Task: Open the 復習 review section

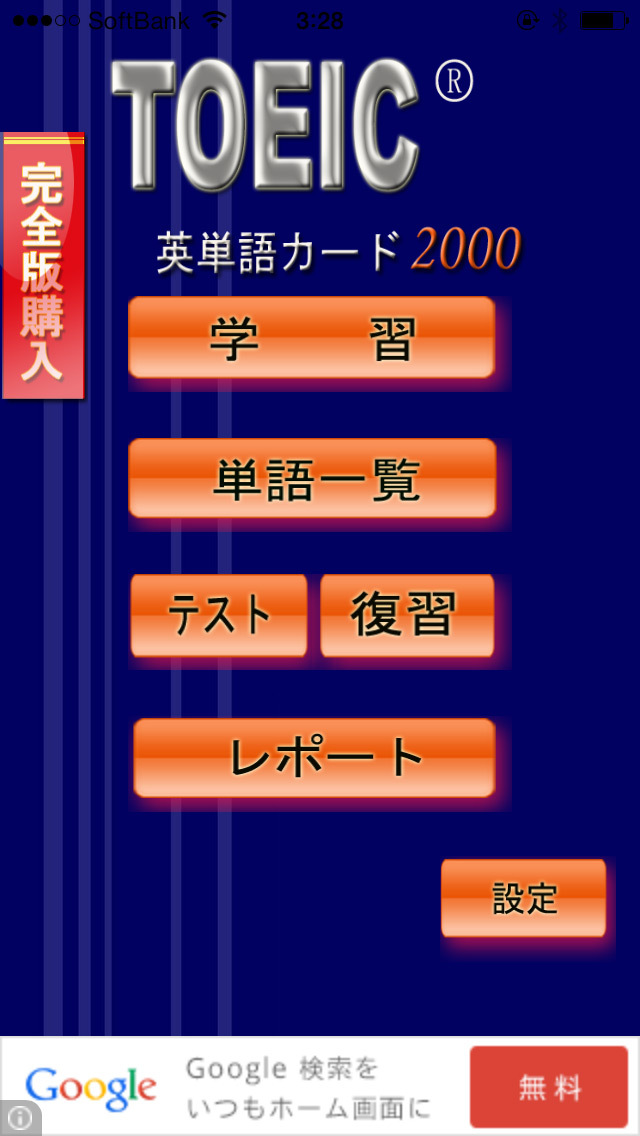Action: (x=407, y=615)
